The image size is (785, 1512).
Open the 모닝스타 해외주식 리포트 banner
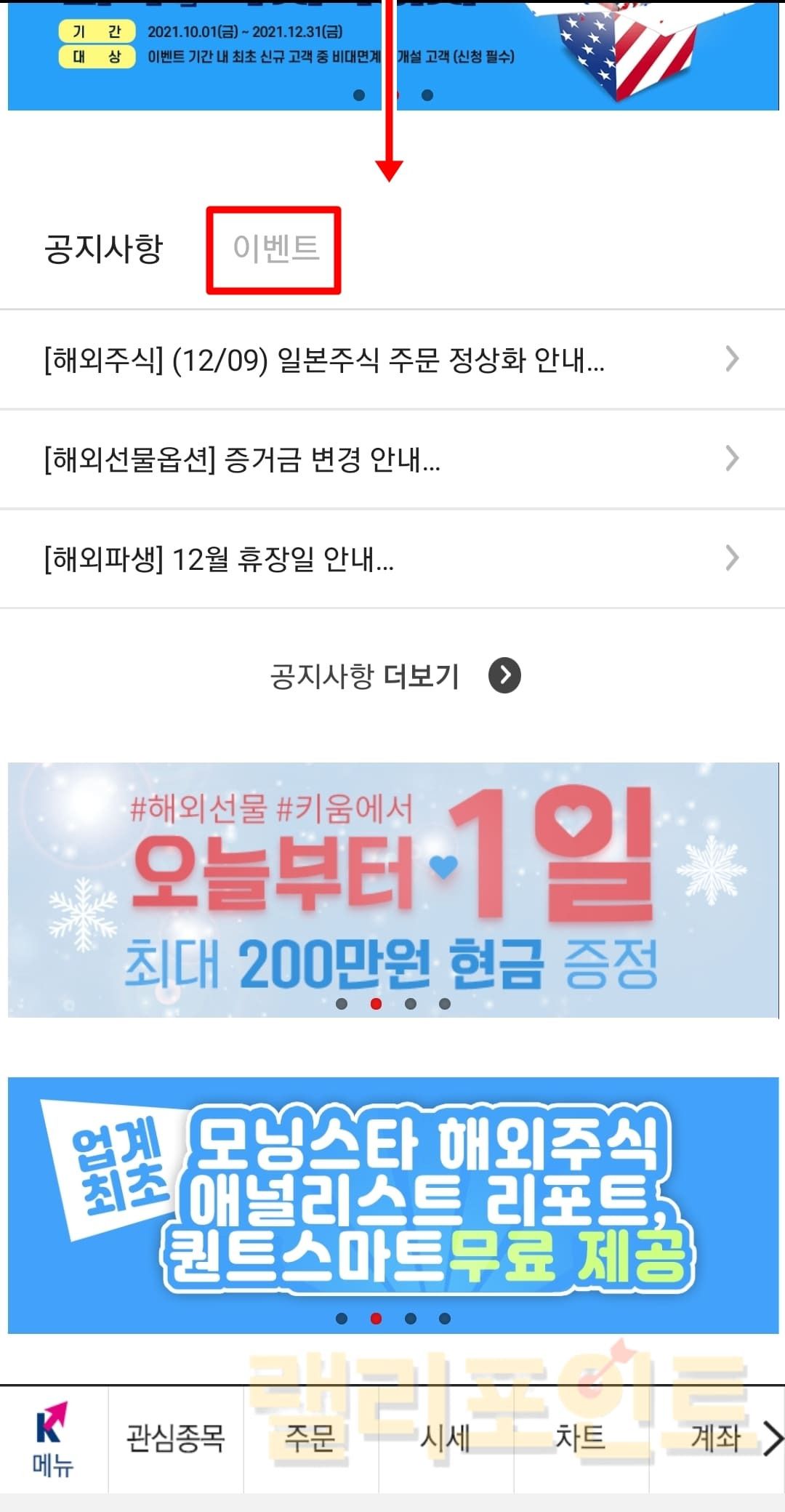392,1204
